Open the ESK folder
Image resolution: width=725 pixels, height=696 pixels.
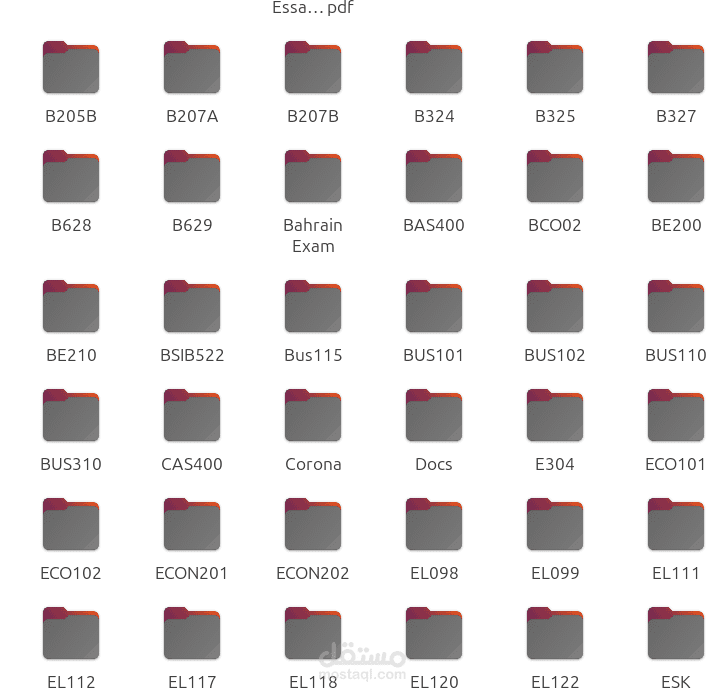tap(676, 634)
